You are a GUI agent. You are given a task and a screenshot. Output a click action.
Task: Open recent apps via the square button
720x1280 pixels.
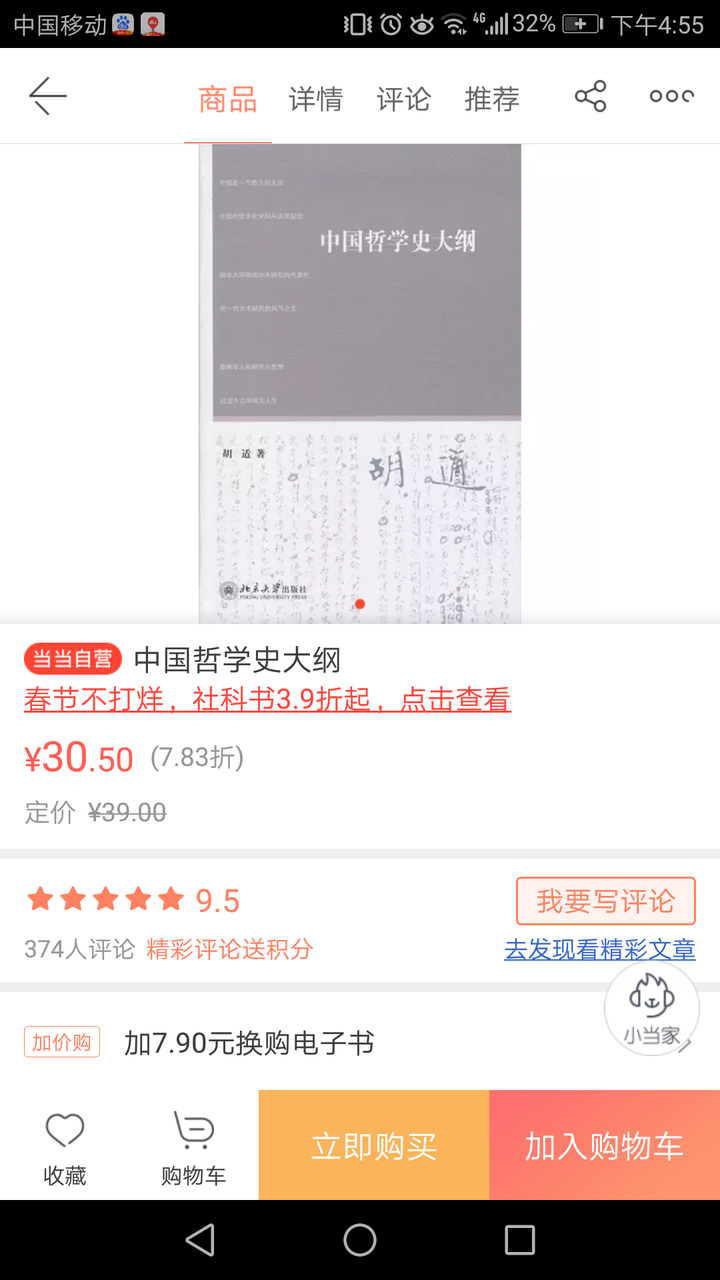tap(519, 1240)
